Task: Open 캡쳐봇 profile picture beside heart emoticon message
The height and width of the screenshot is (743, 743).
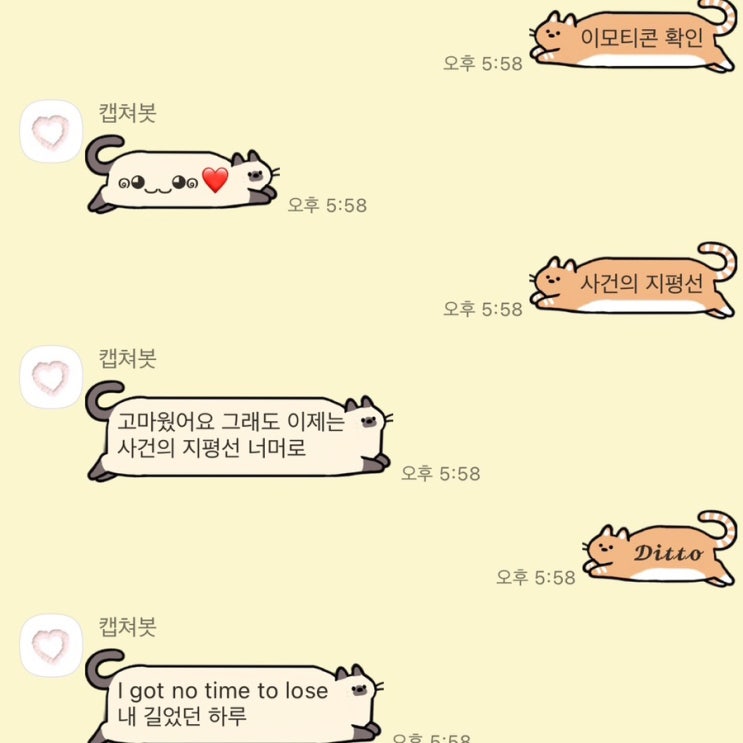Action: 51,131
